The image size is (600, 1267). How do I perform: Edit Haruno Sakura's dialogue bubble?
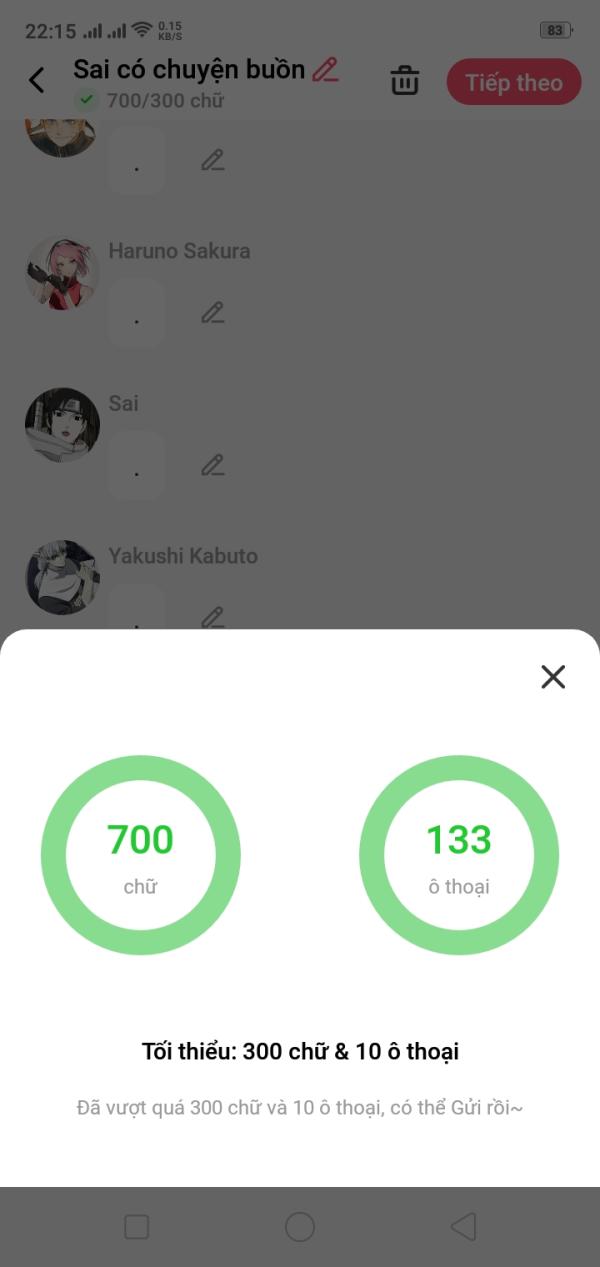tap(212, 313)
